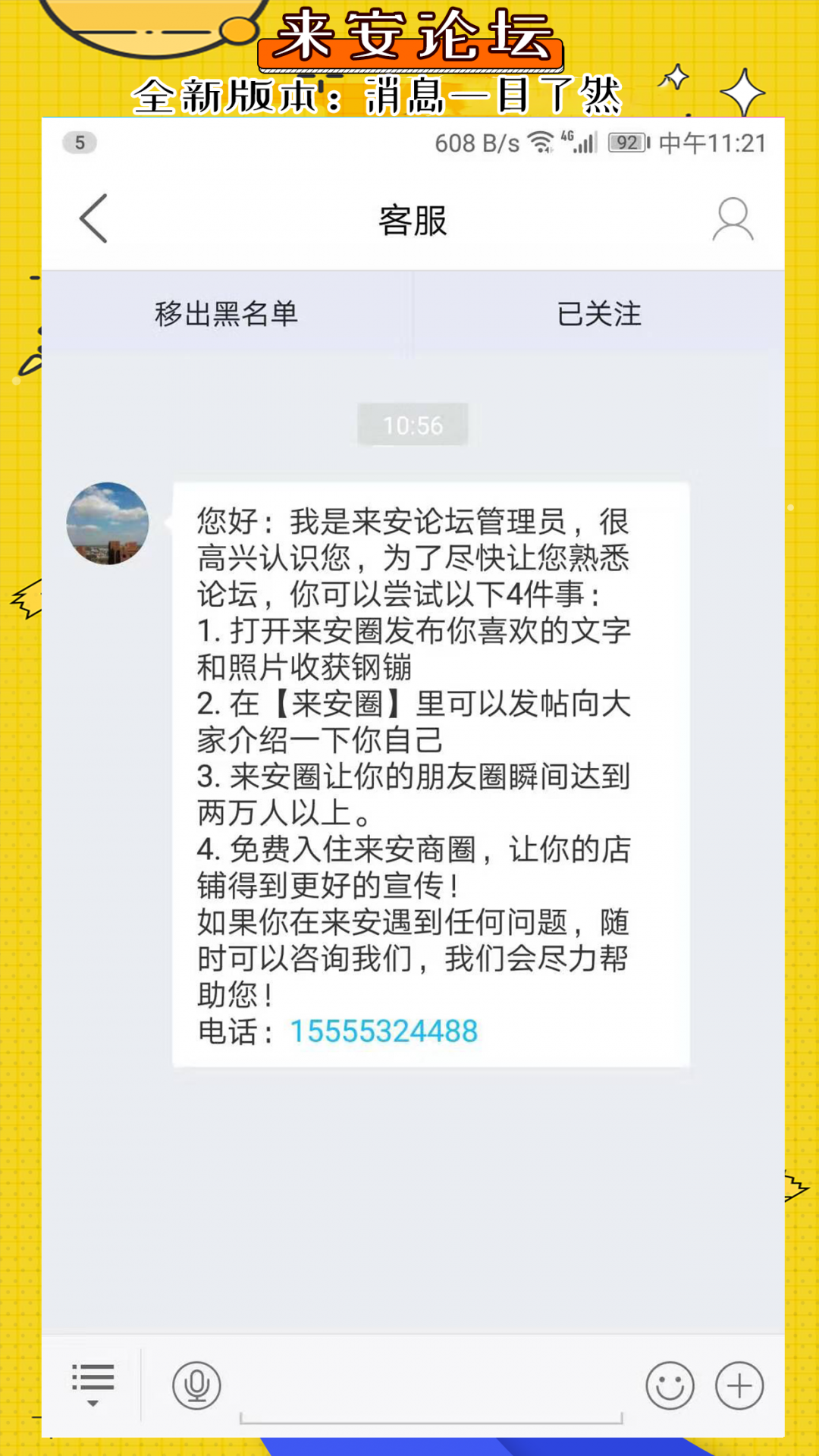Expand the small arrow under the list icon

coord(93,1402)
